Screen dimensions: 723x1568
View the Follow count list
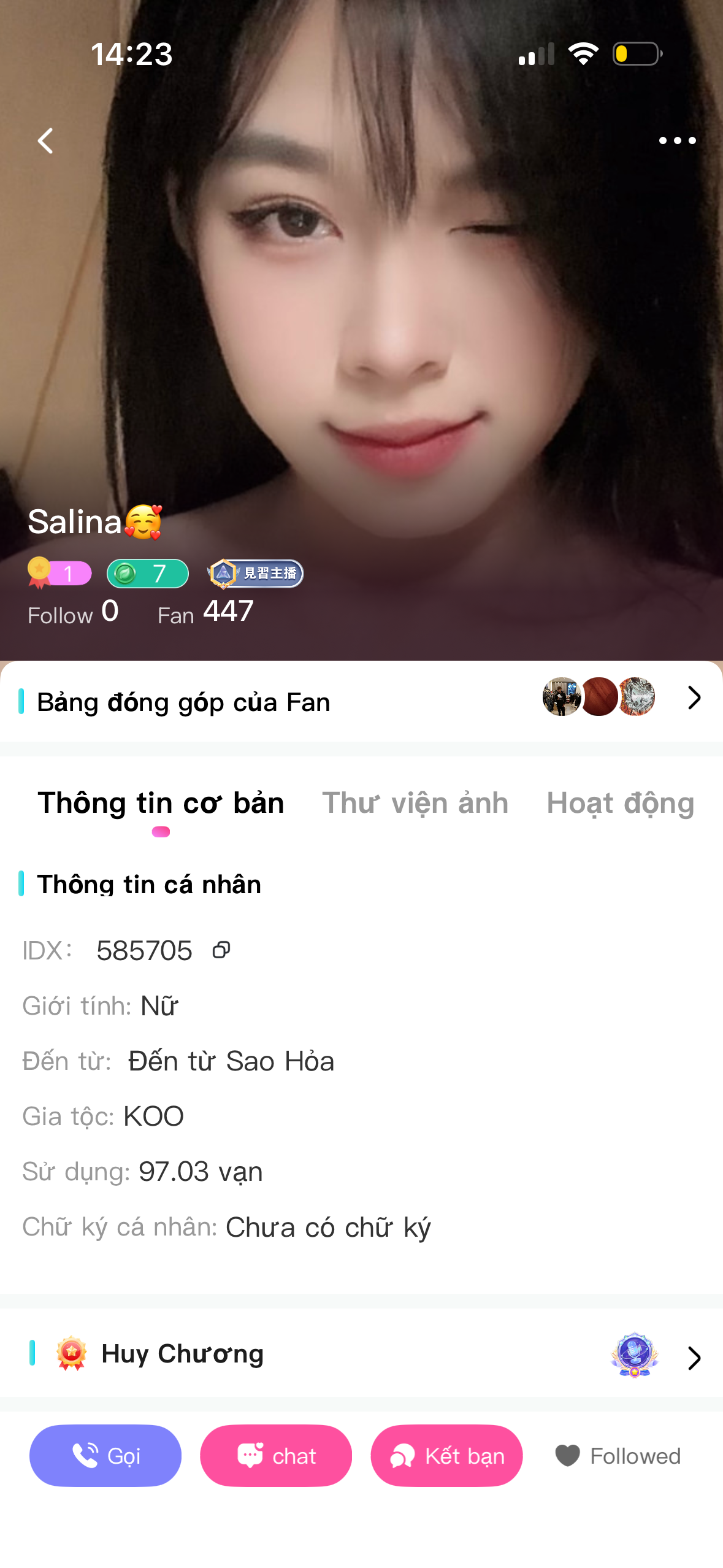click(73, 612)
